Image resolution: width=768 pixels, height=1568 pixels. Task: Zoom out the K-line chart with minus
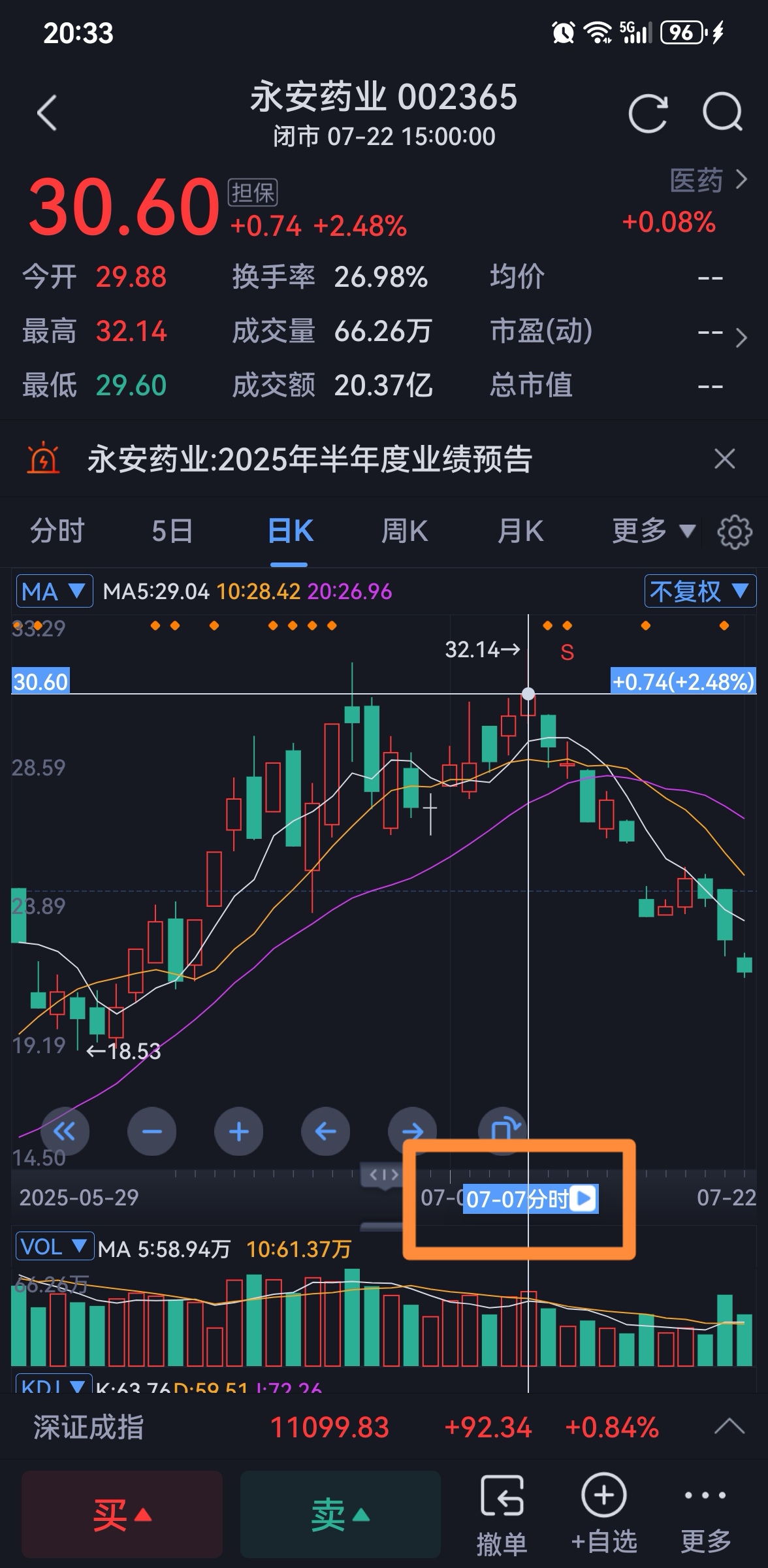pyautogui.click(x=152, y=1132)
